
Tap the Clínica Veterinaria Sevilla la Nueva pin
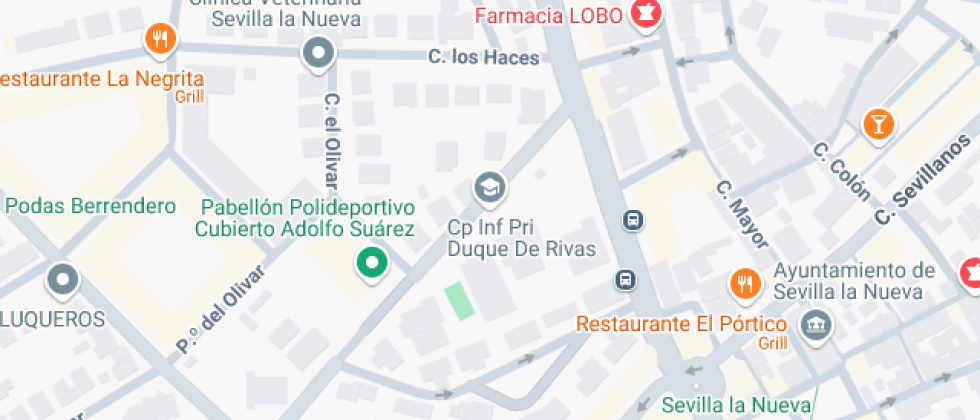coord(318,52)
